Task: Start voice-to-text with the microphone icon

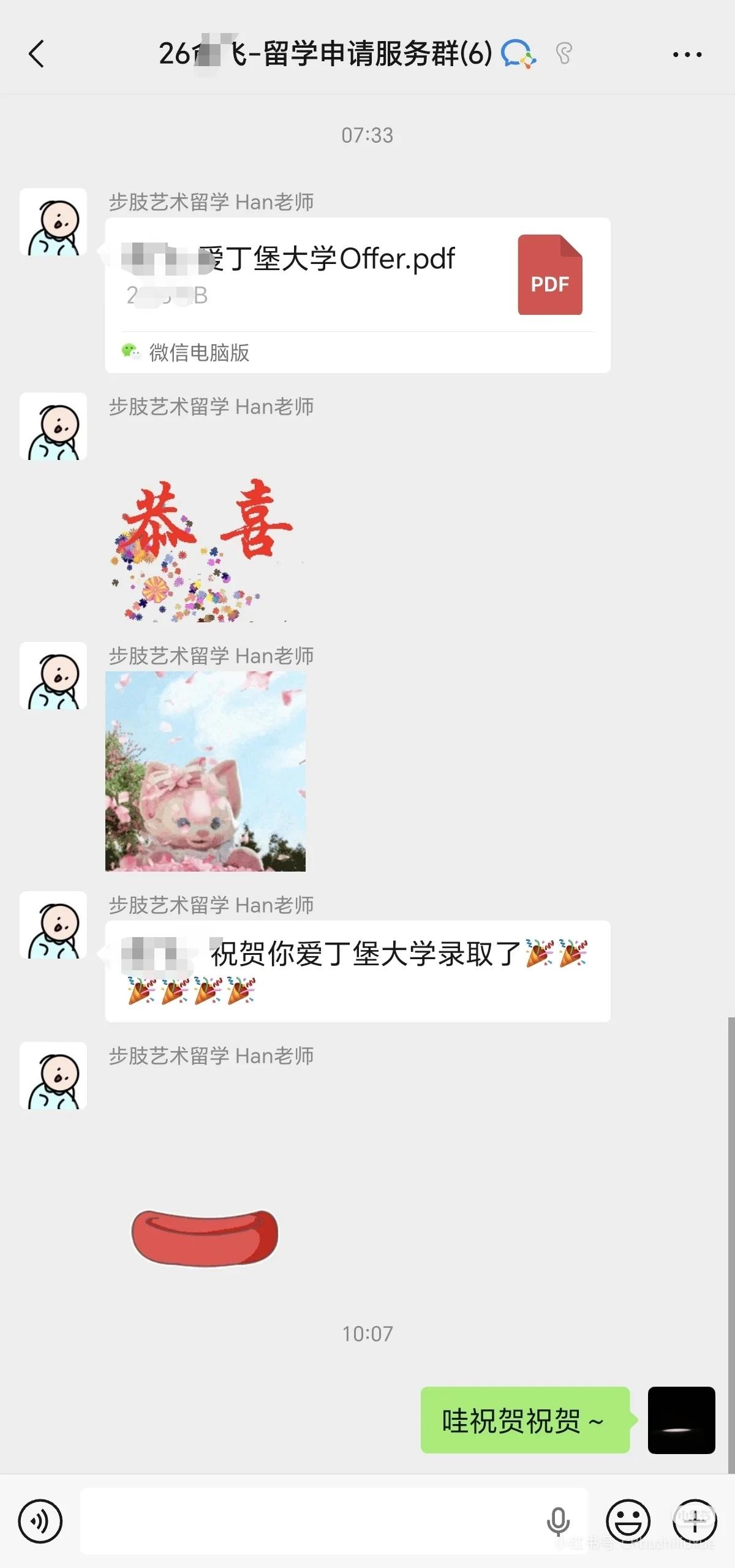Action: [557, 1521]
